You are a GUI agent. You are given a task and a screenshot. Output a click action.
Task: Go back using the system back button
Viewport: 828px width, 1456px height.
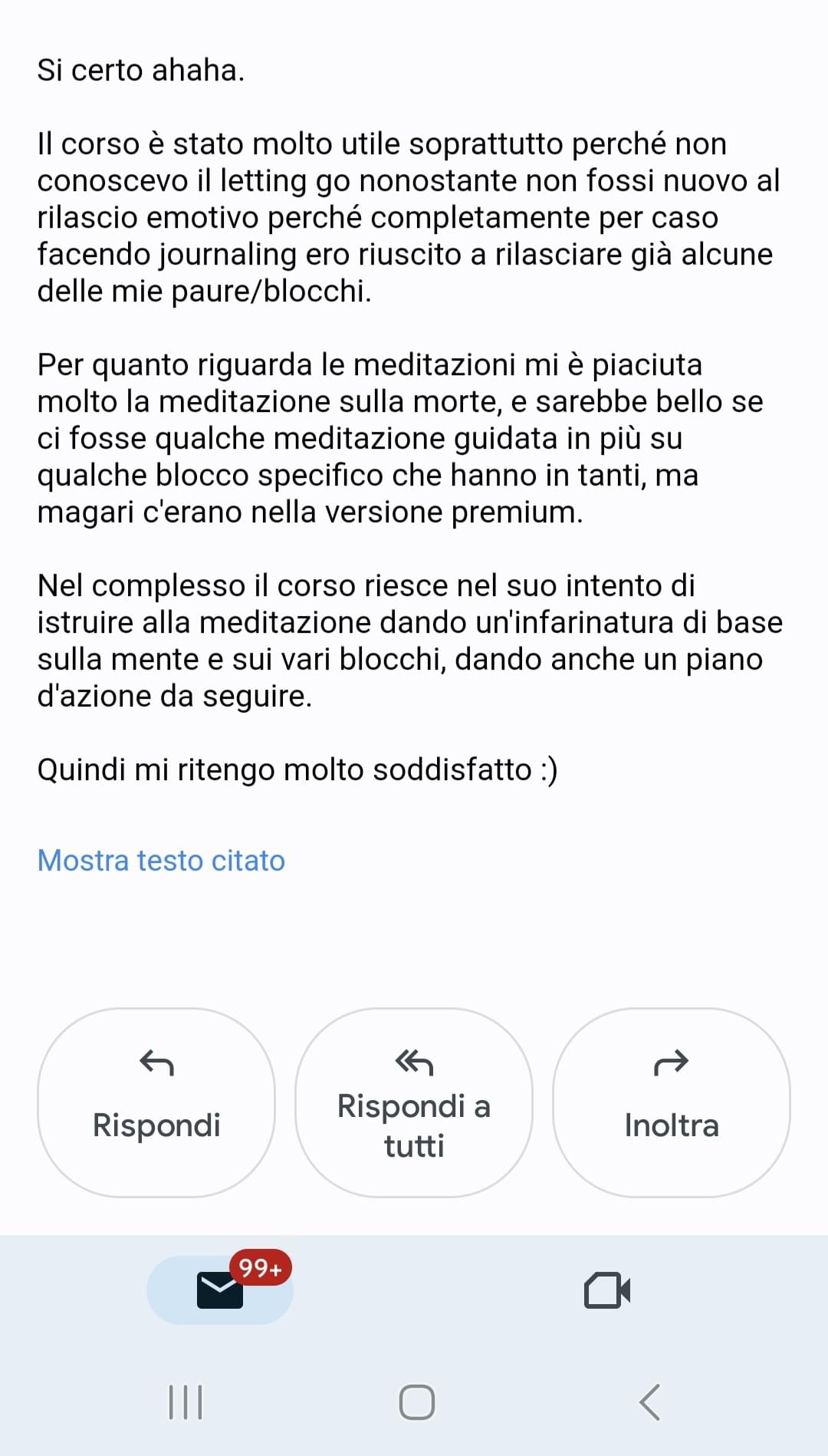[x=649, y=1402]
